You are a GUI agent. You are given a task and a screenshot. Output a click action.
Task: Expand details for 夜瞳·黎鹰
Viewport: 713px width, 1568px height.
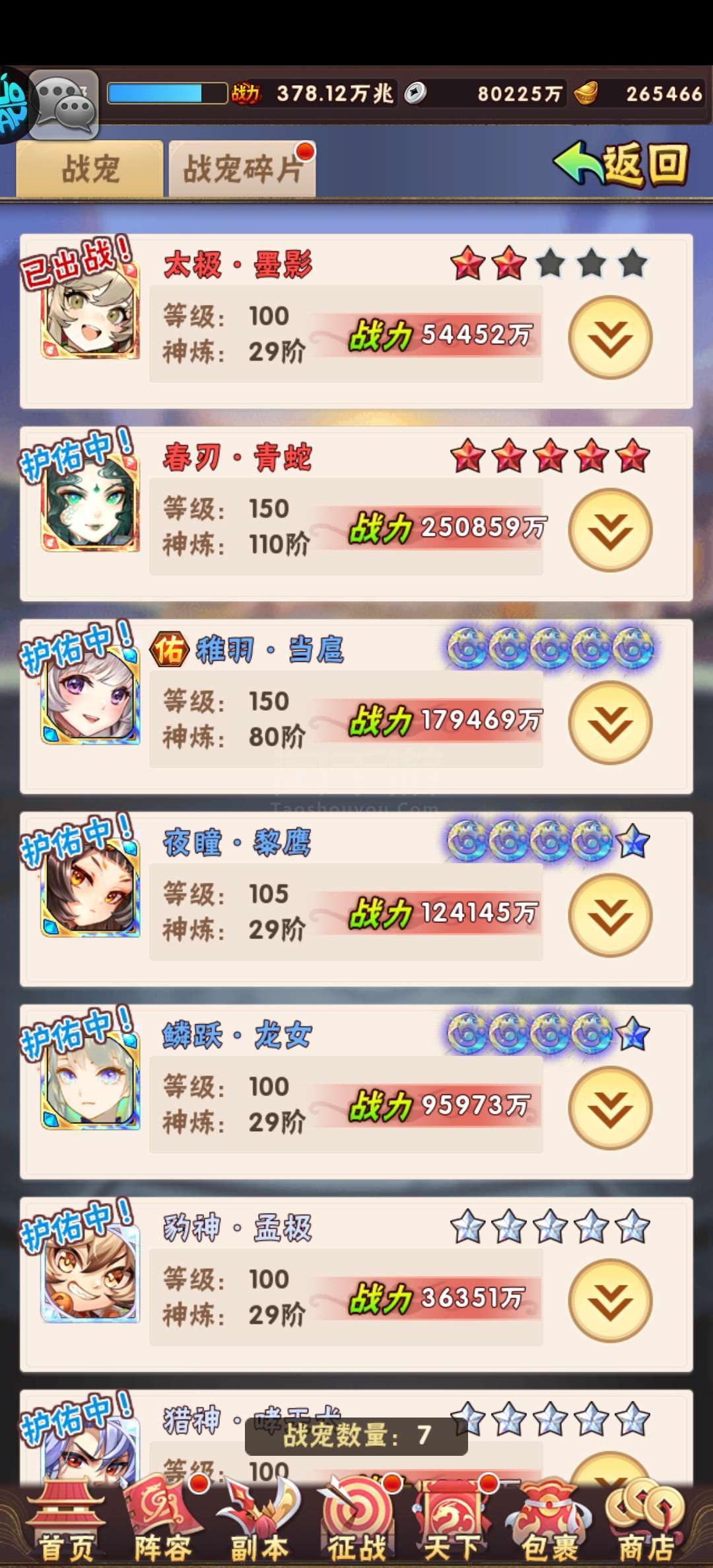pos(610,915)
